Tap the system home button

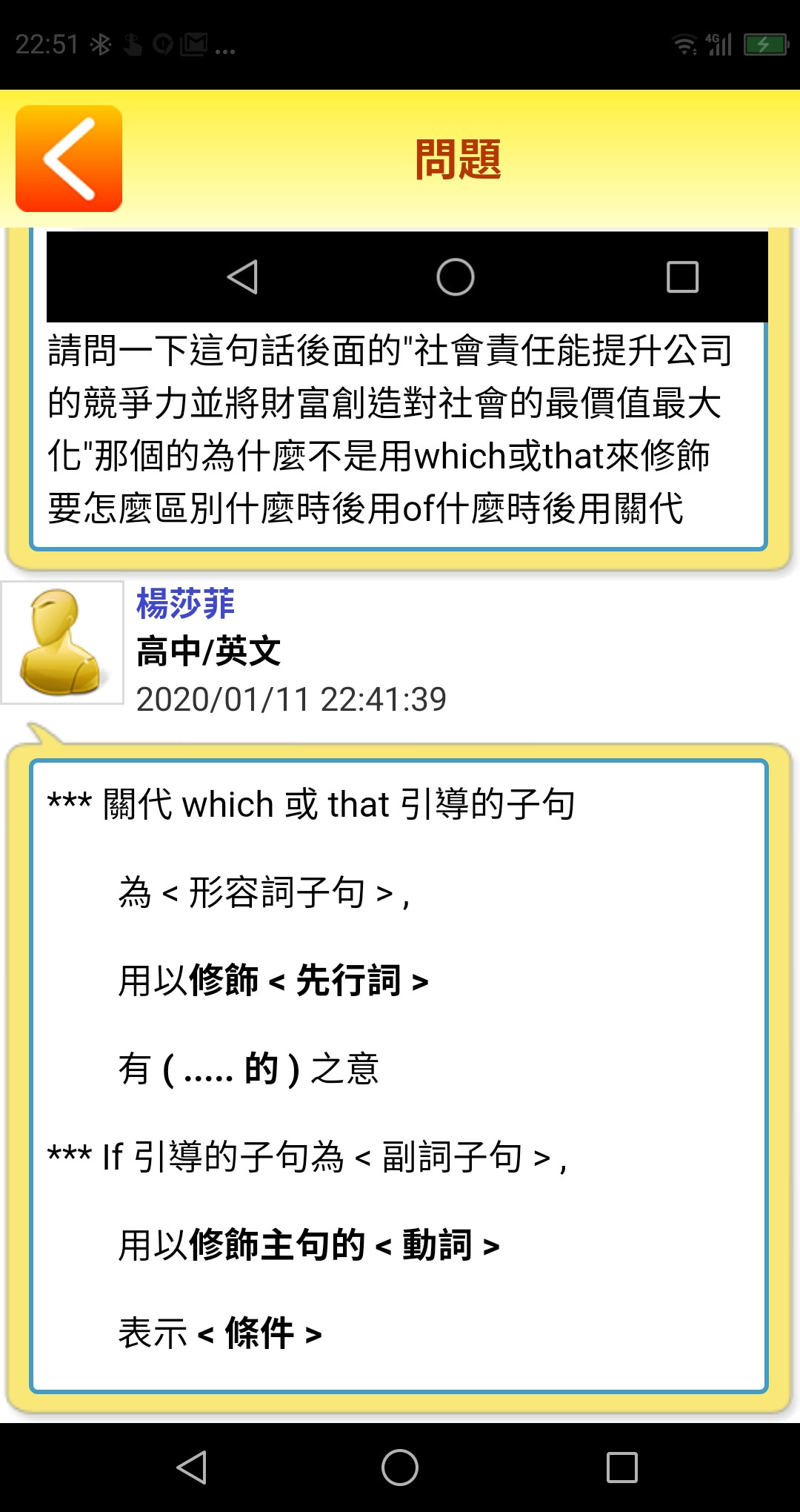click(x=400, y=1468)
